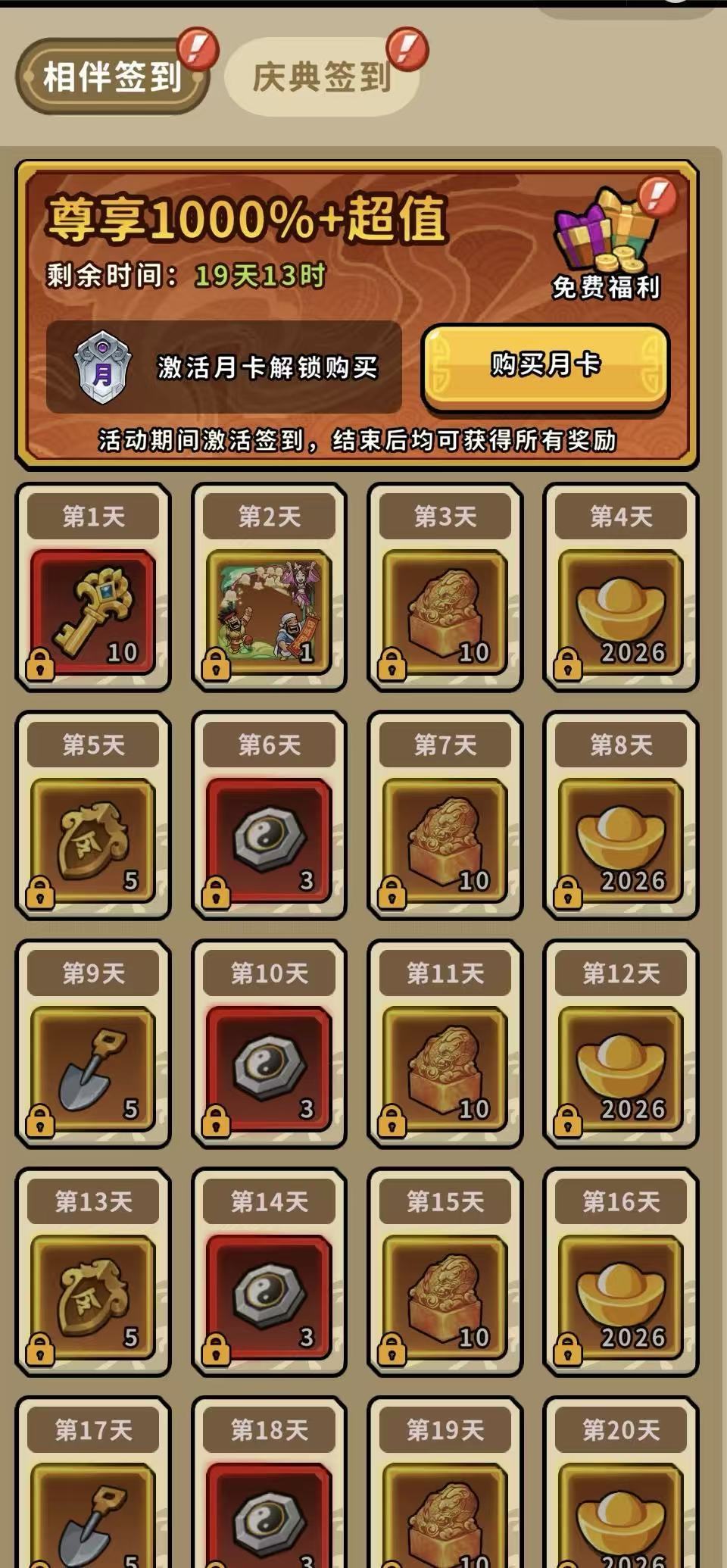Expand the 第20天 reward tile
Viewport: 727px width, 1568px height.
621,1507
